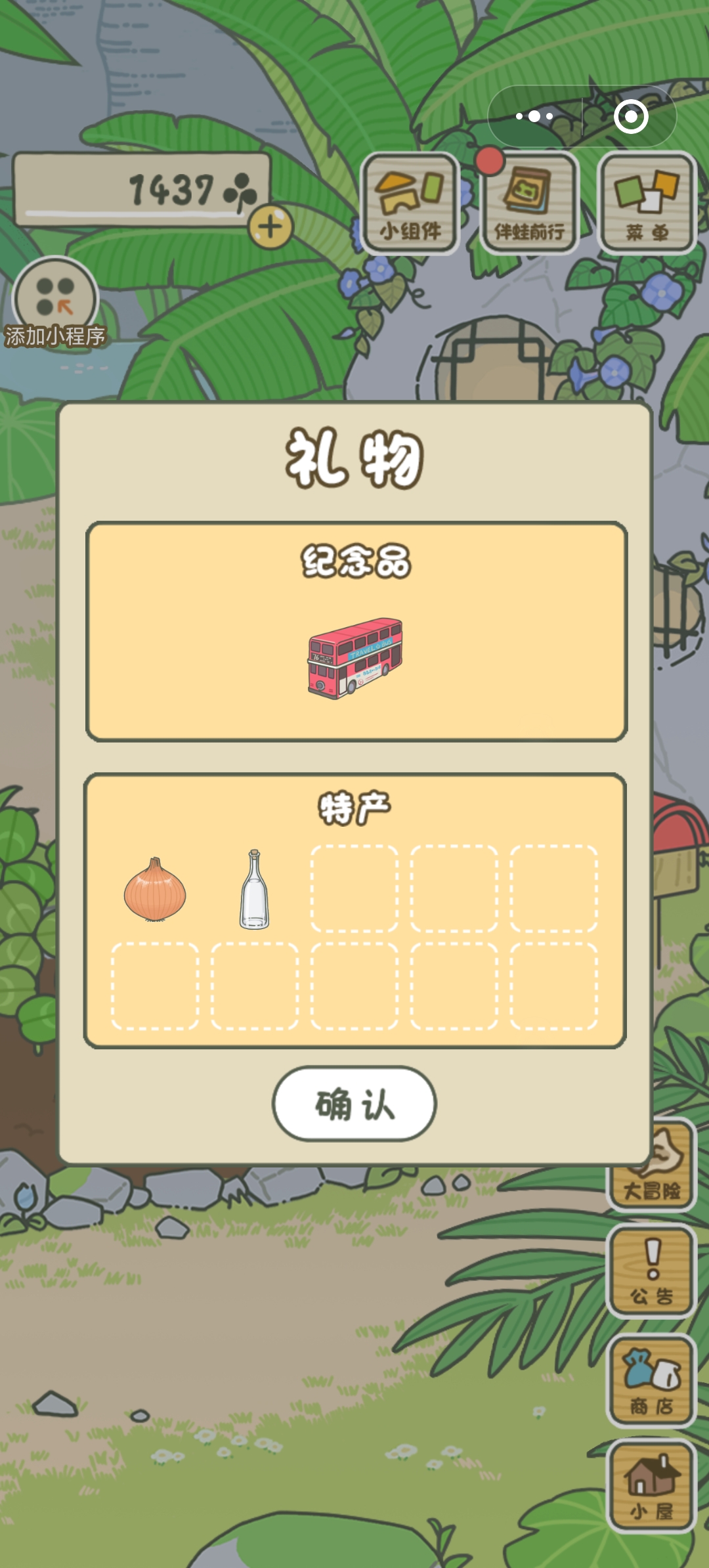This screenshot has width=709, height=1568.
Task: Open 伴蛙前行 feature
Action: (x=529, y=204)
